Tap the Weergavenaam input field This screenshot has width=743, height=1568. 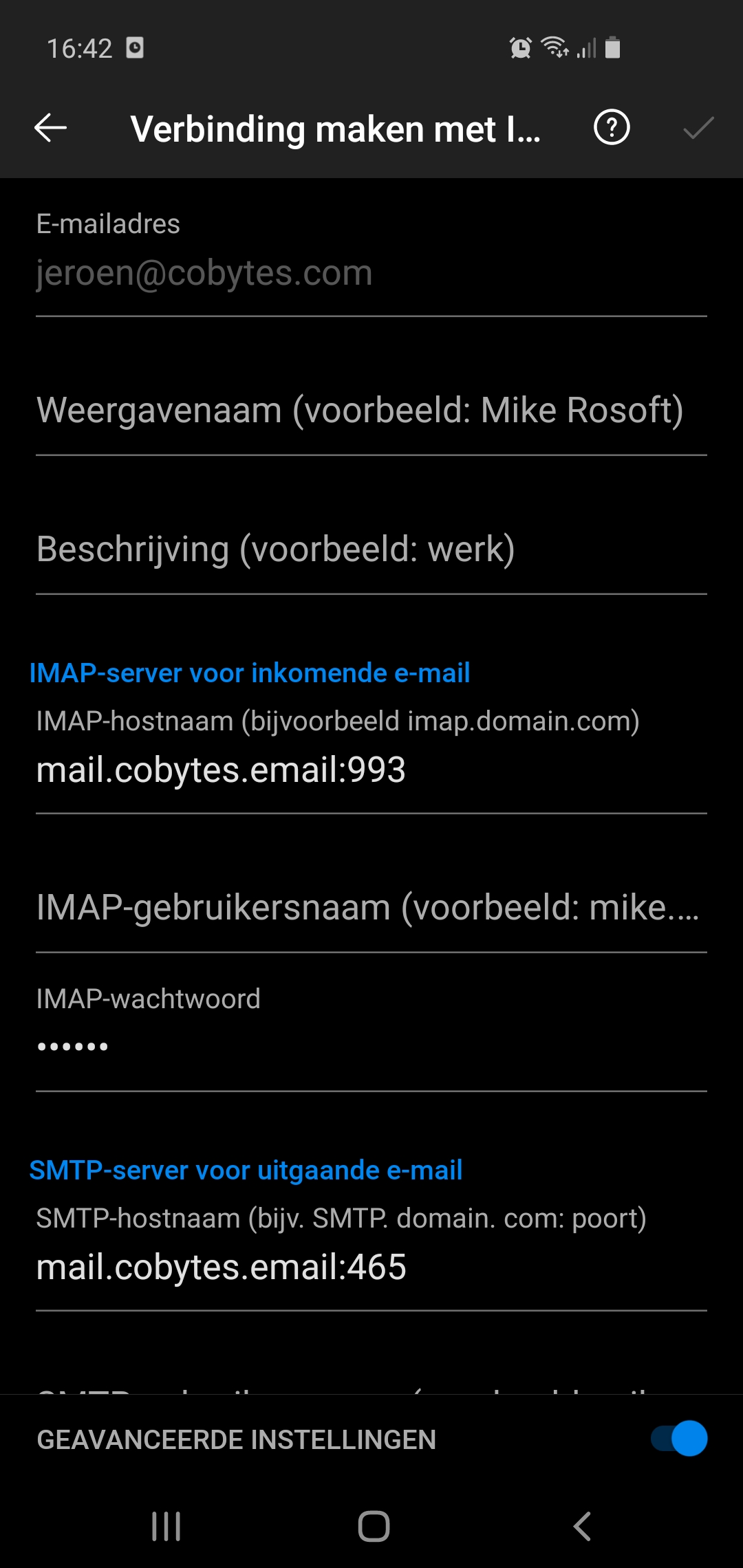coord(359,409)
